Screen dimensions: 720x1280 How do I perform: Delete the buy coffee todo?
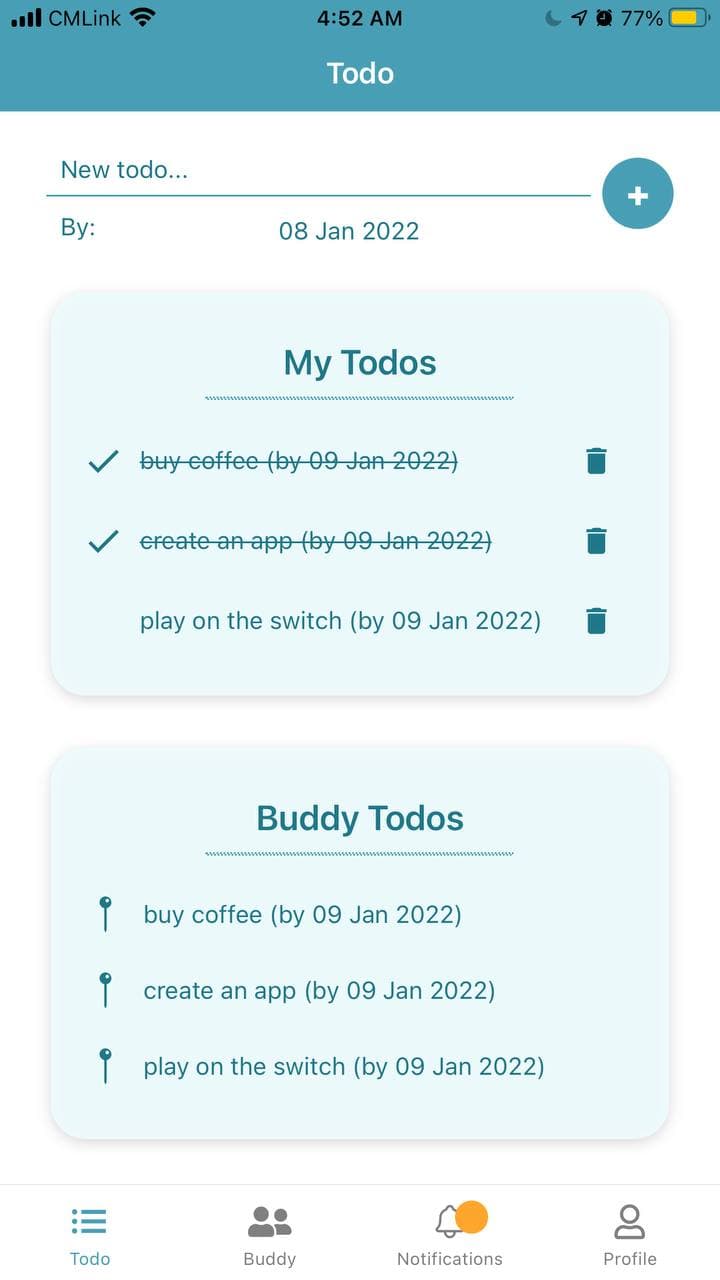[x=596, y=461]
